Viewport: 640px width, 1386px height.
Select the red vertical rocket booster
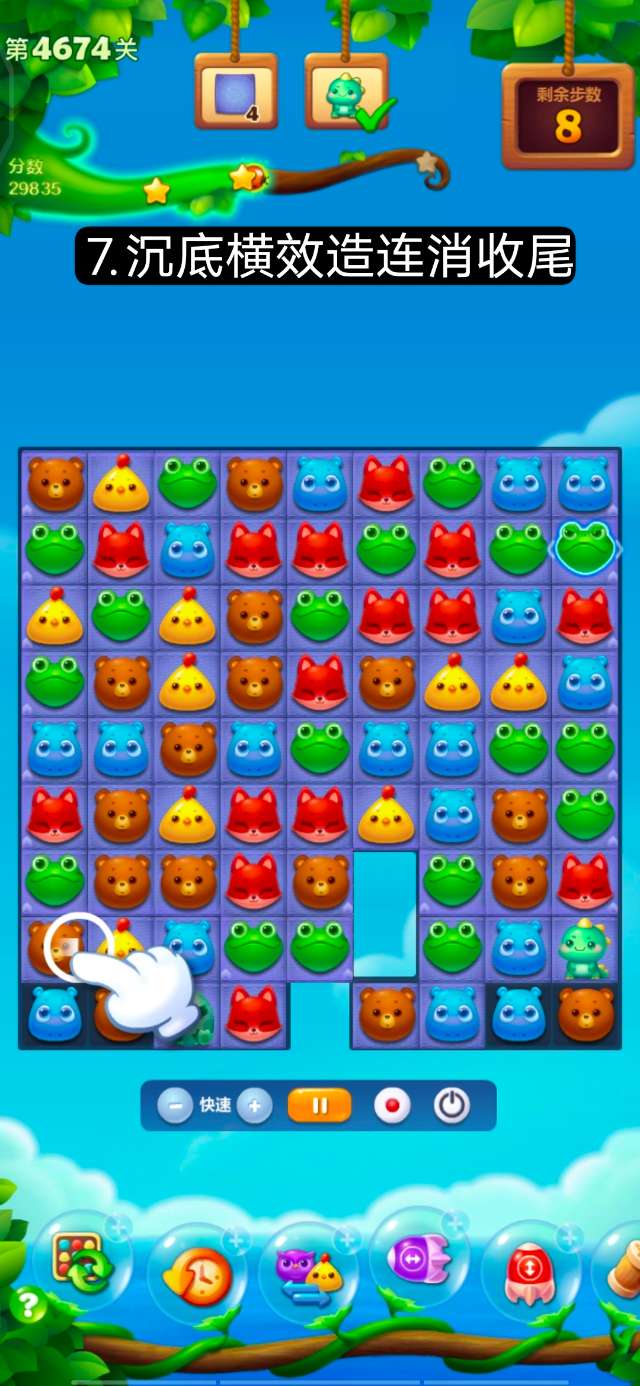(530, 1271)
